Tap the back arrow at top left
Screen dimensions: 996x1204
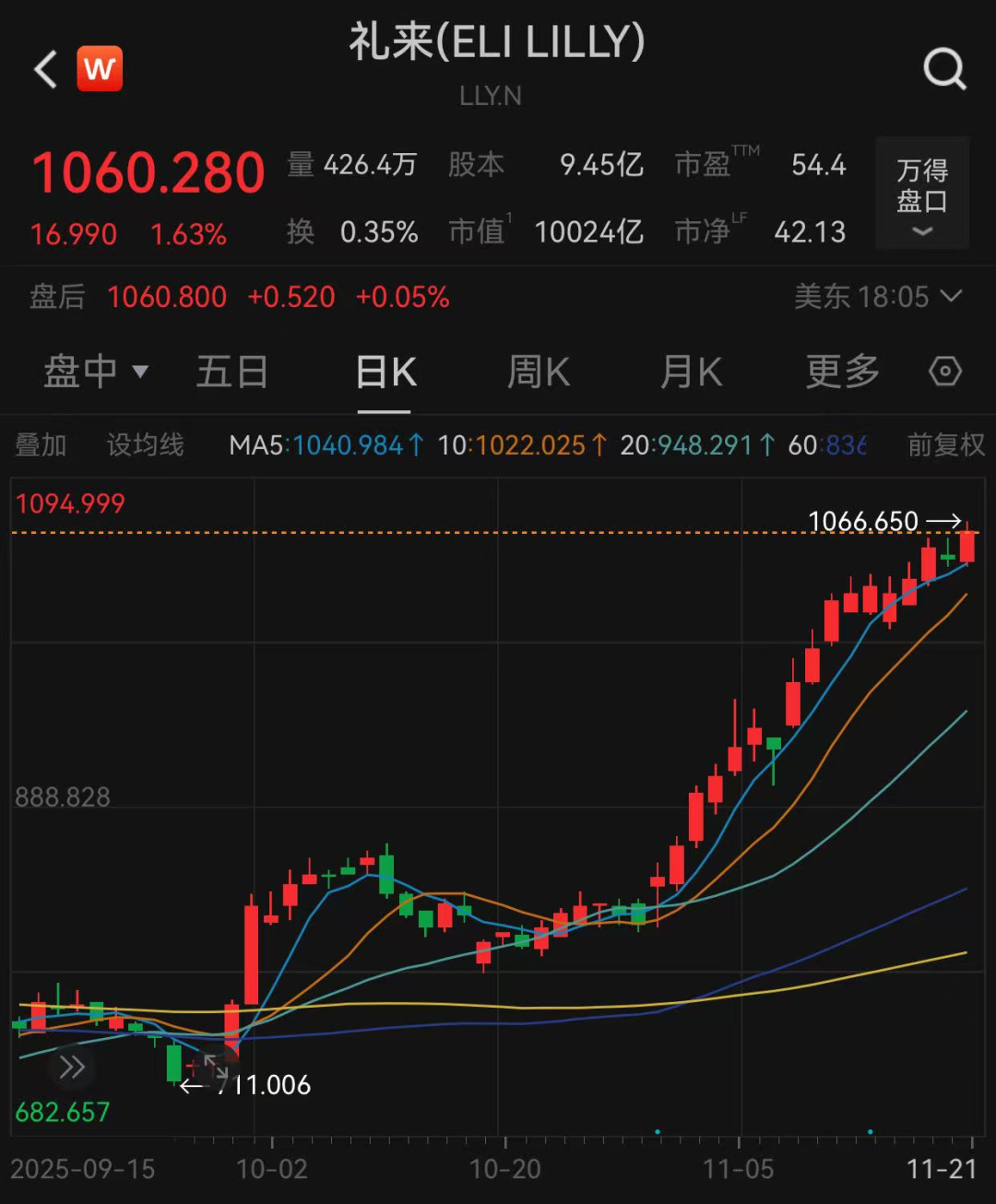point(44,69)
